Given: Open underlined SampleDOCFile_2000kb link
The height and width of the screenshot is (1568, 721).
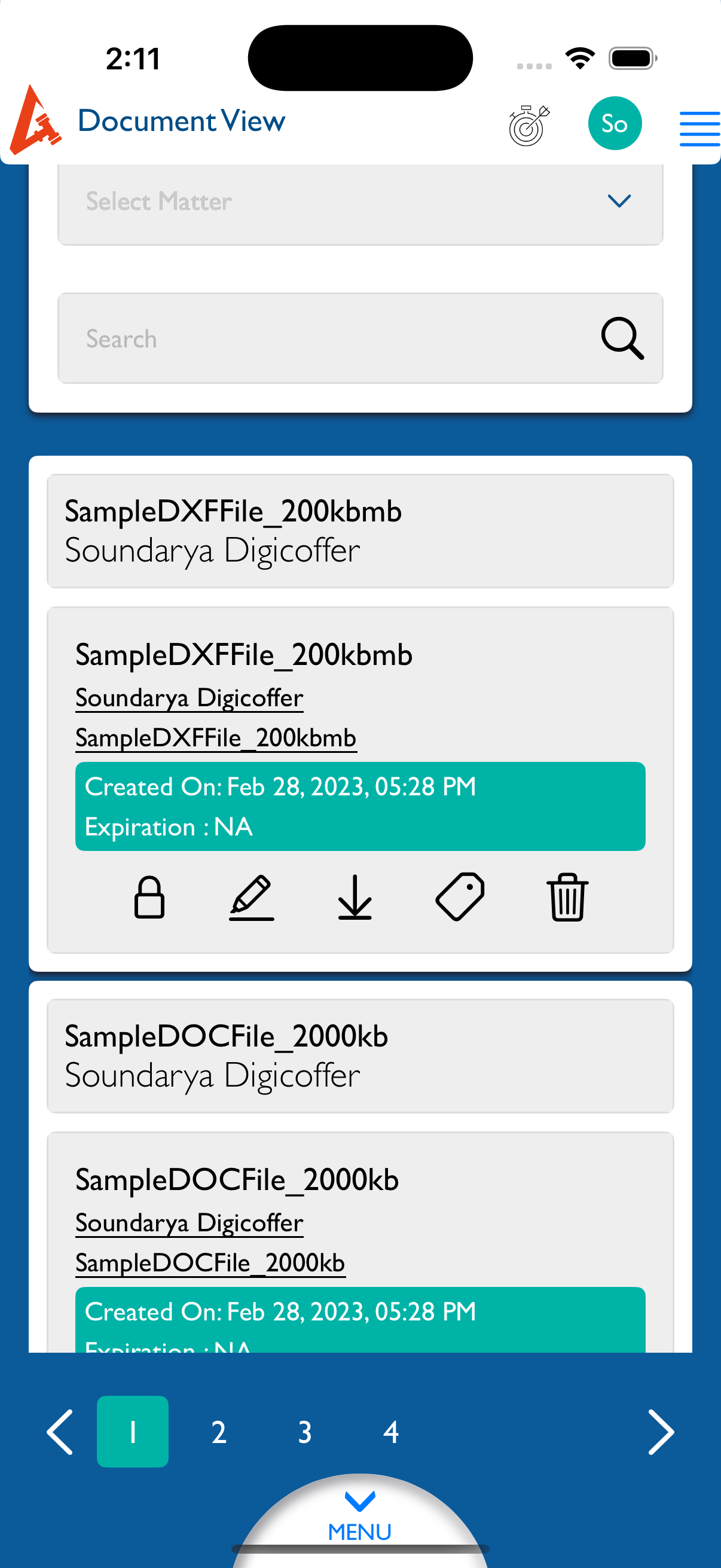Looking at the screenshot, I should tap(210, 1262).
